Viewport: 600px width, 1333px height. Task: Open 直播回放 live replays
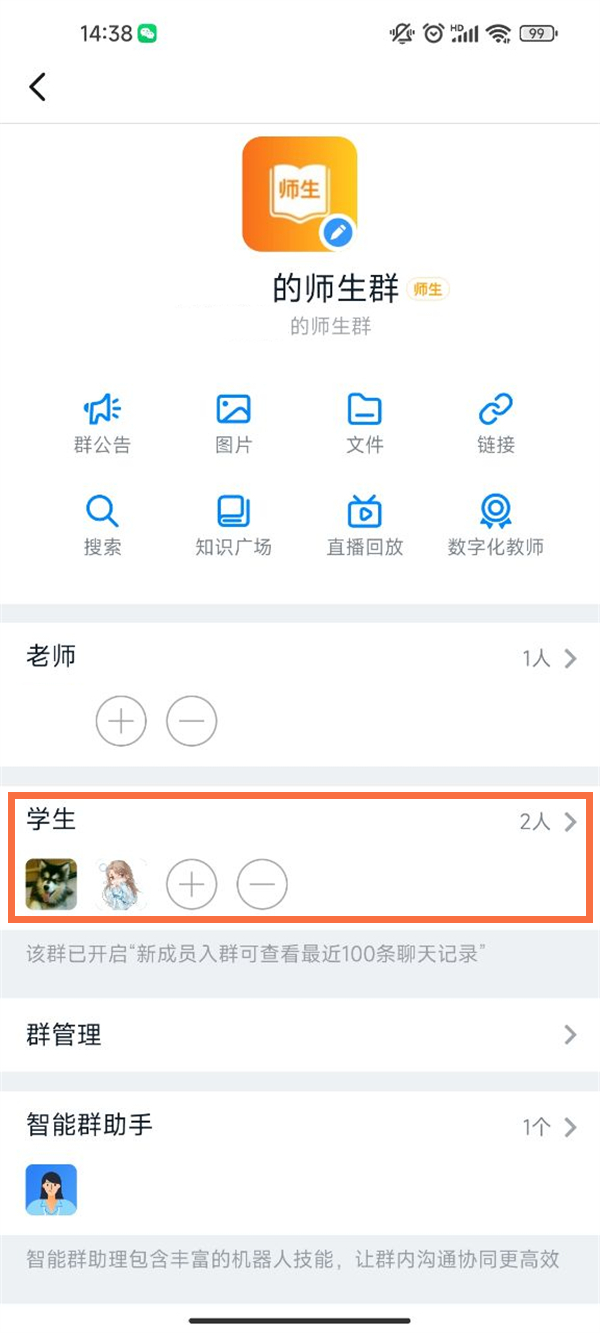tap(364, 526)
